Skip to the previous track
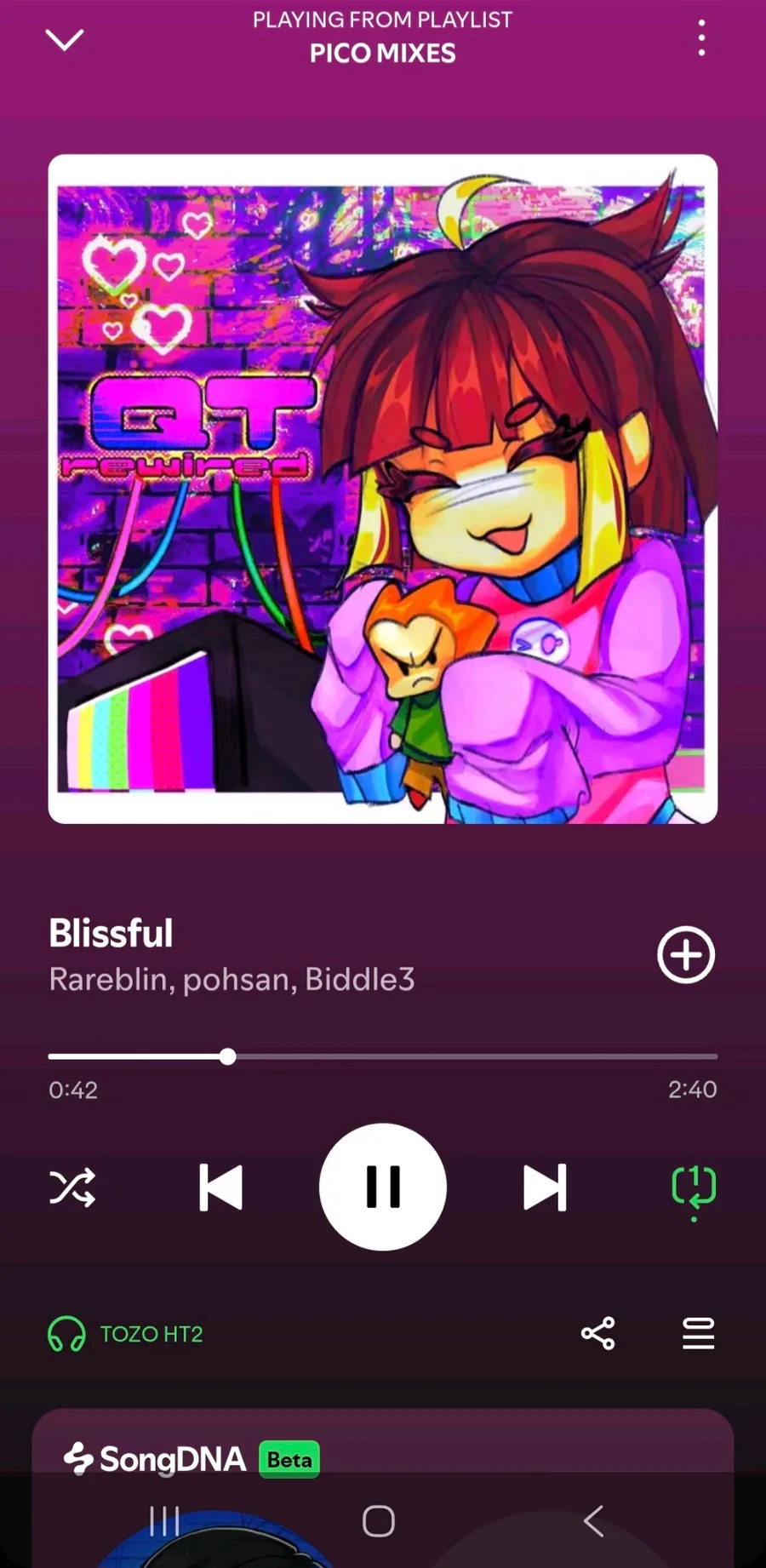Image resolution: width=766 pixels, height=1568 pixels. click(x=221, y=1187)
